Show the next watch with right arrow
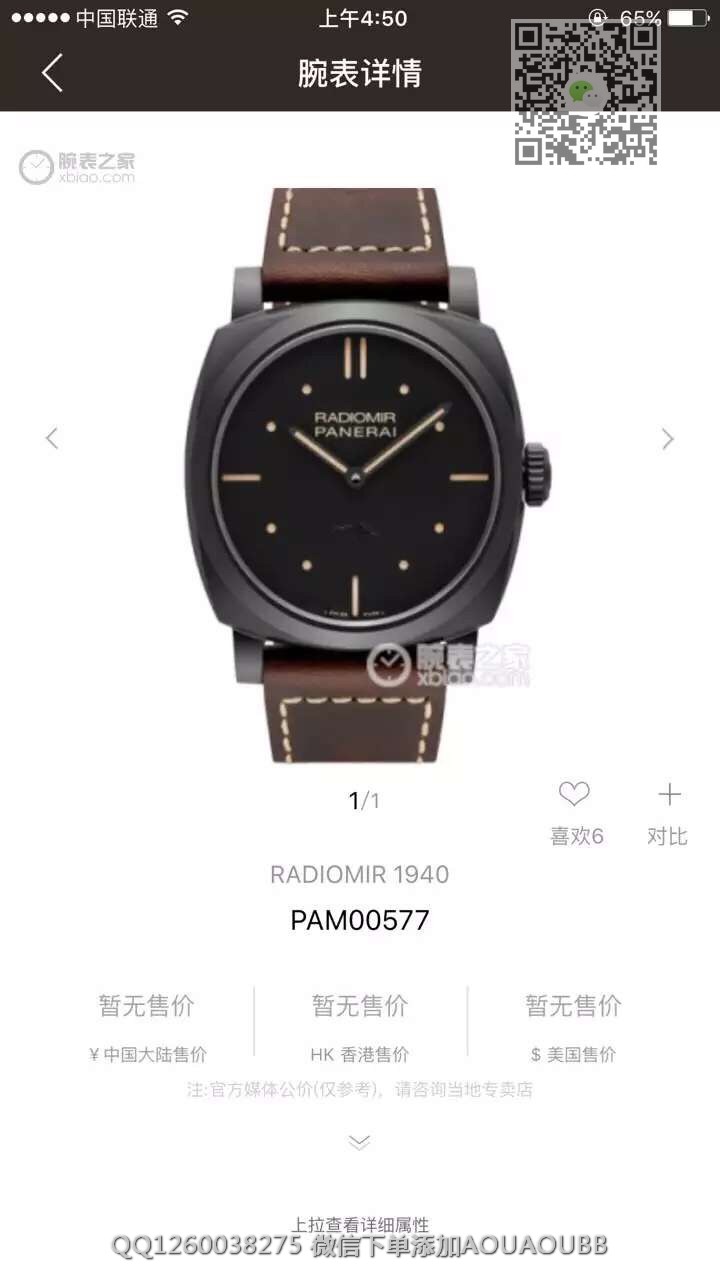This screenshot has height=1280, width=720. tap(668, 438)
